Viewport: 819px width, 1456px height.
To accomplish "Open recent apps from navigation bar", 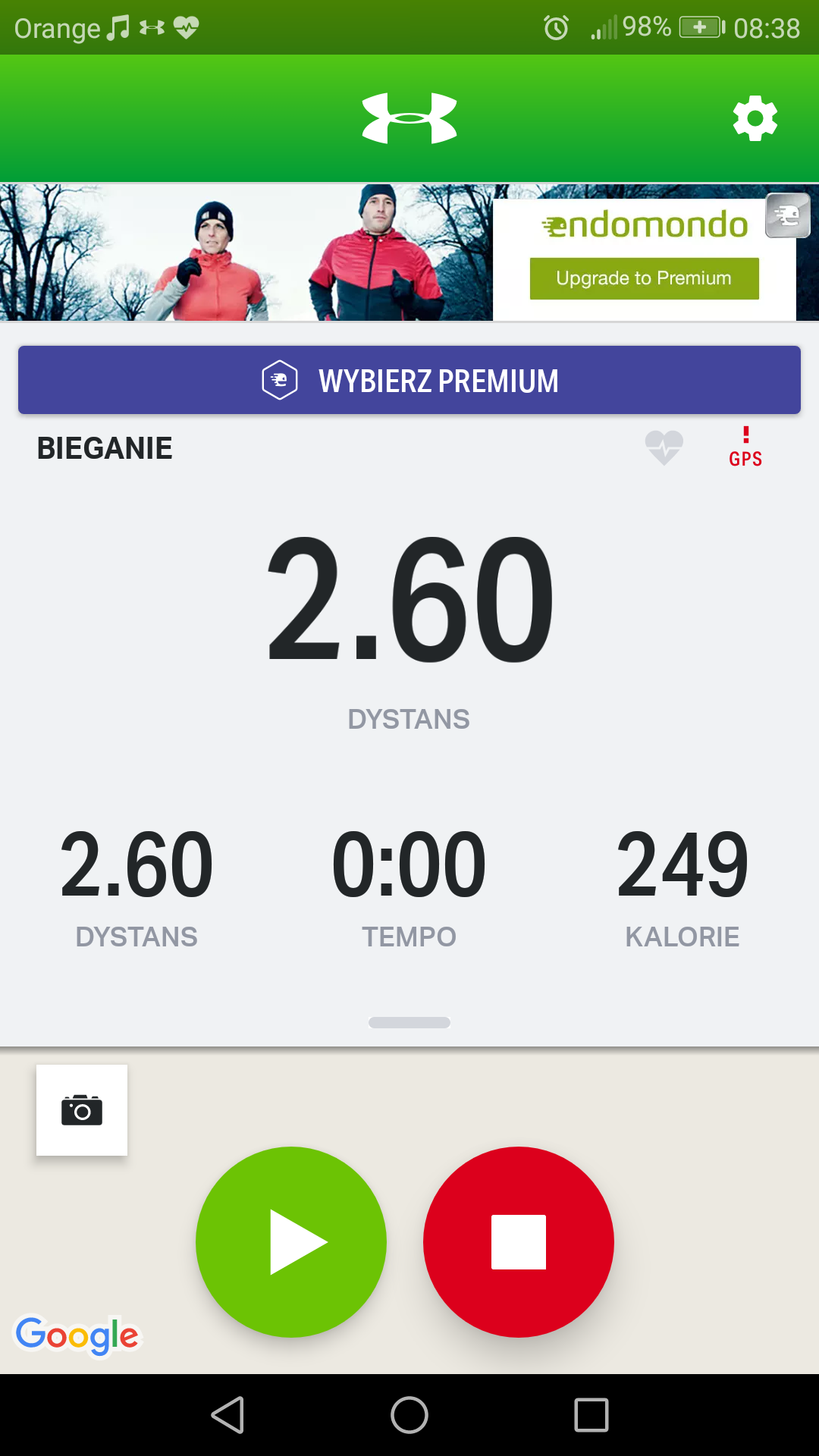I will 591,1415.
